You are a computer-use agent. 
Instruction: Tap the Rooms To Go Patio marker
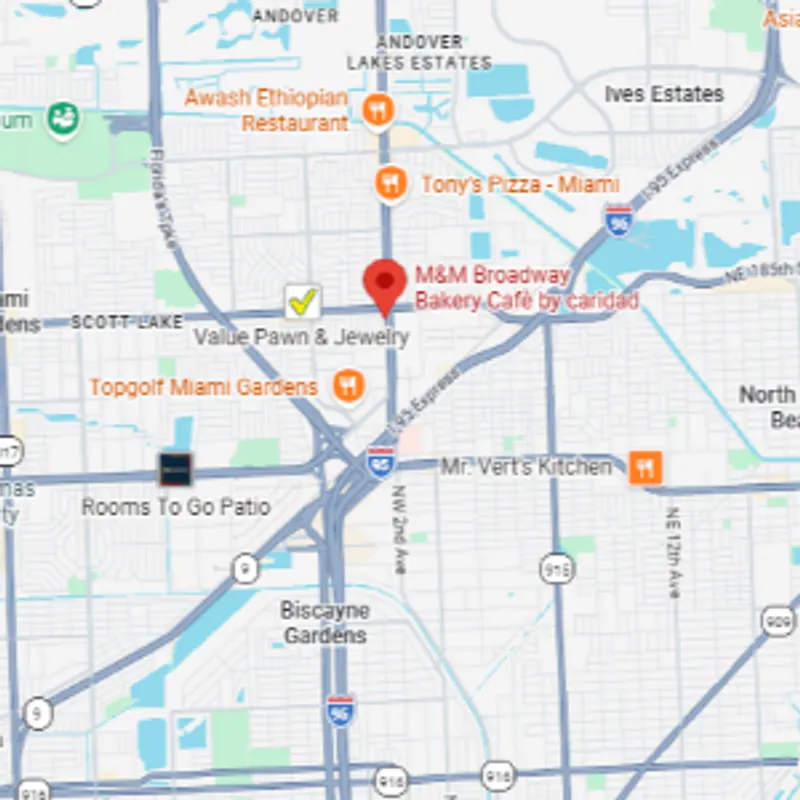point(176,468)
